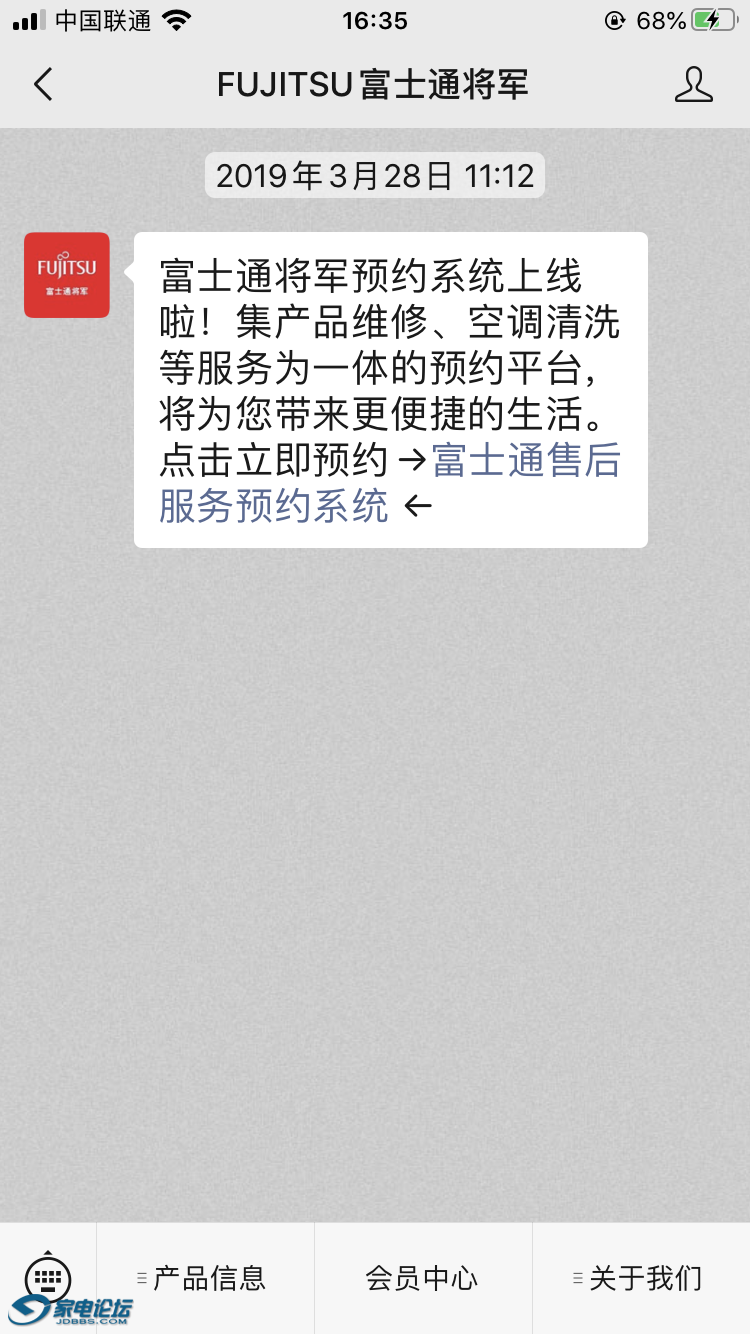
Task: Open the account profile icon
Action: tap(693, 85)
